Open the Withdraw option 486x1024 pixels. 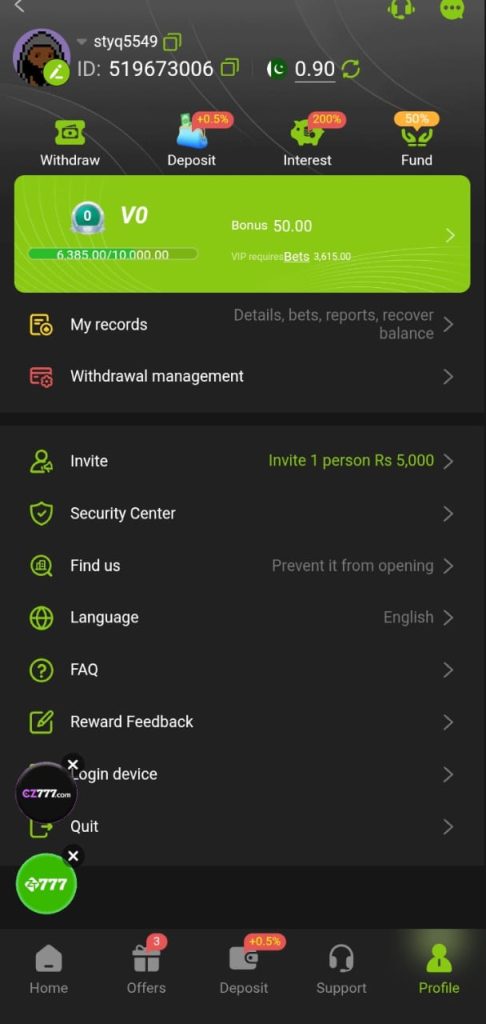(70, 143)
